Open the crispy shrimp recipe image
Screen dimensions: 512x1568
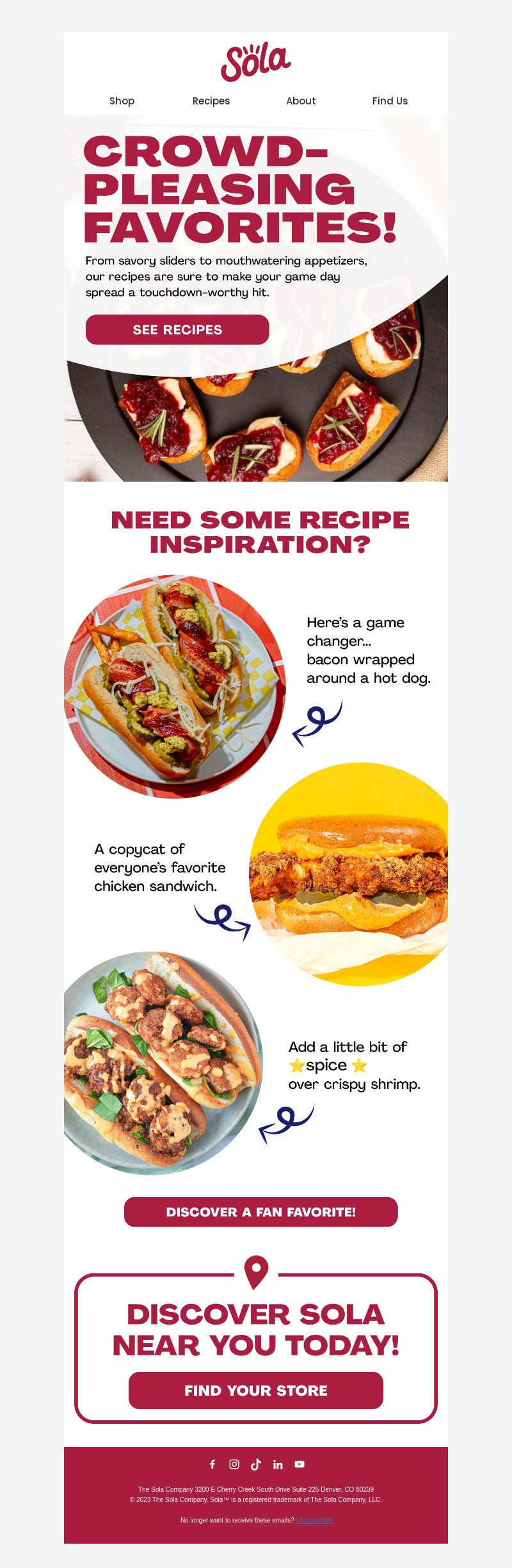[x=163, y=1063]
